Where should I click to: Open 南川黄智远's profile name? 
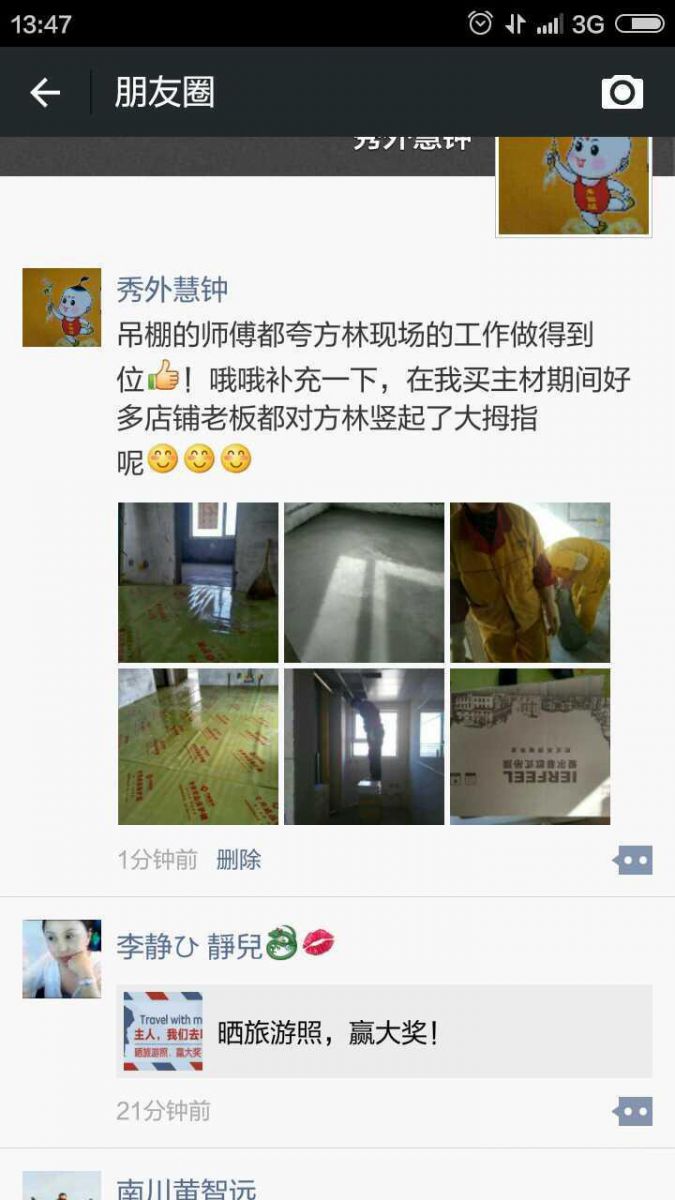(x=186, y=1189)
